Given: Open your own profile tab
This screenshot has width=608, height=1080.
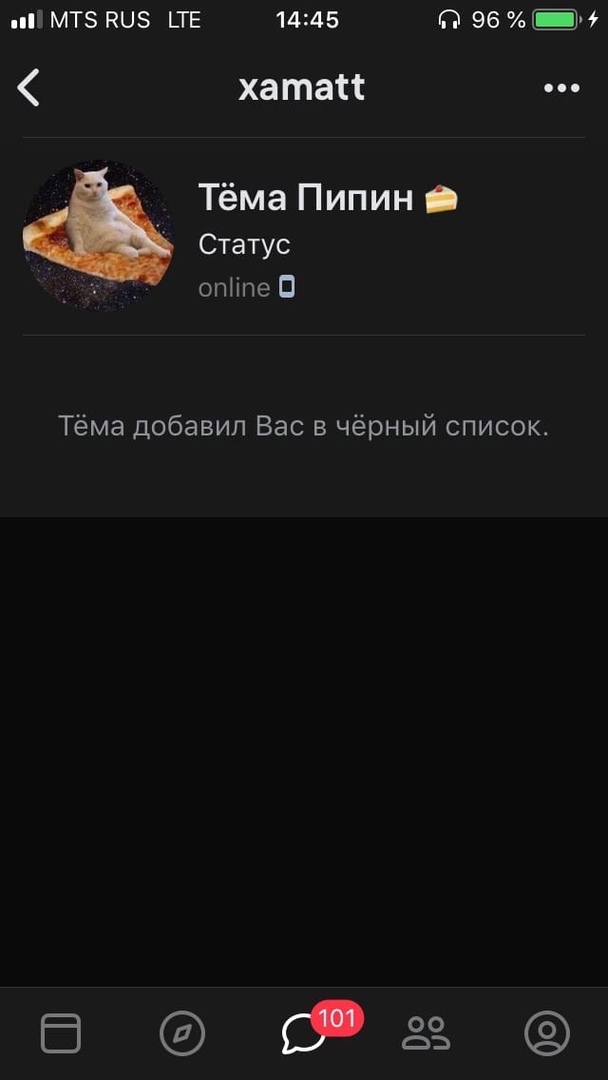Looking at the screenshot, I should (547, 1033).
